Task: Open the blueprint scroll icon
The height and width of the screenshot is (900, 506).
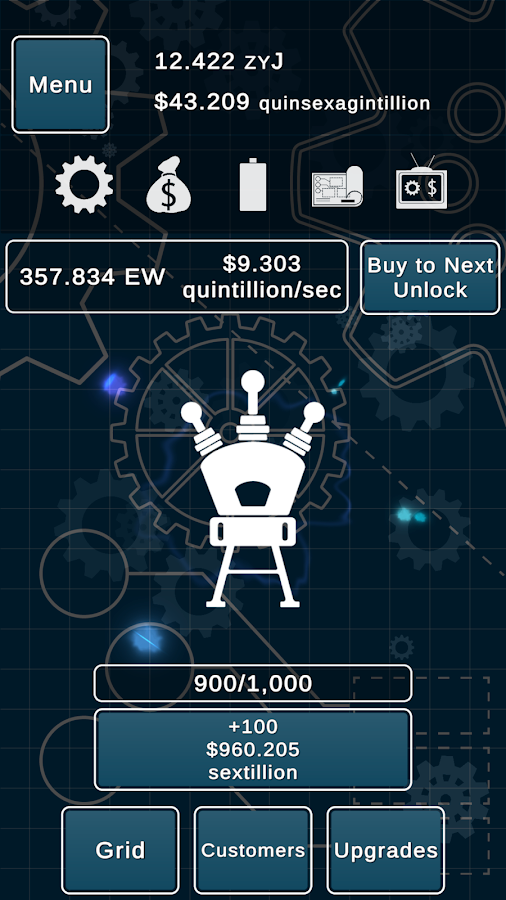Action: (x=337, y=187)
